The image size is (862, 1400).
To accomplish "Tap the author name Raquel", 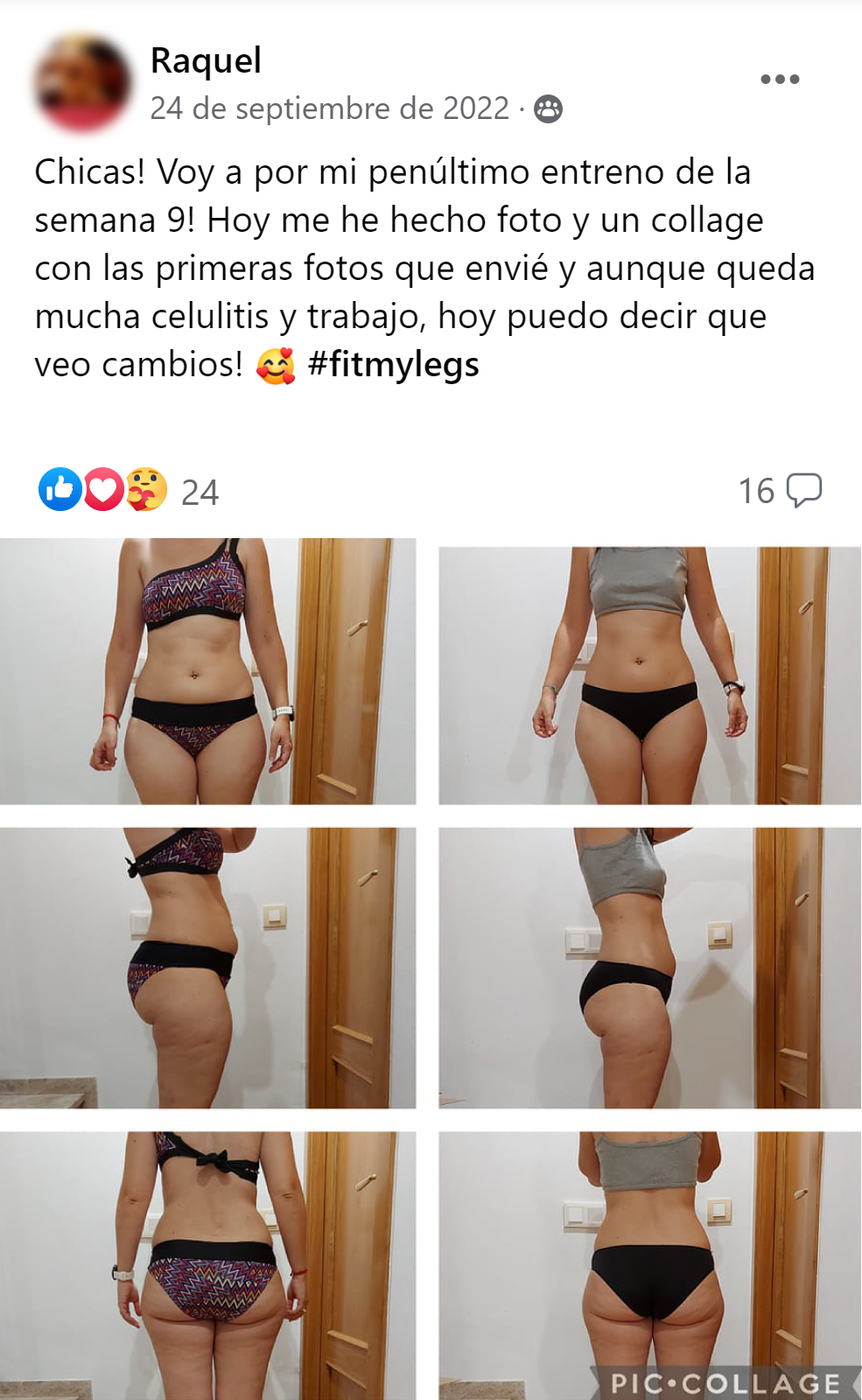I will pyautogui.click(x=206, y=60).
